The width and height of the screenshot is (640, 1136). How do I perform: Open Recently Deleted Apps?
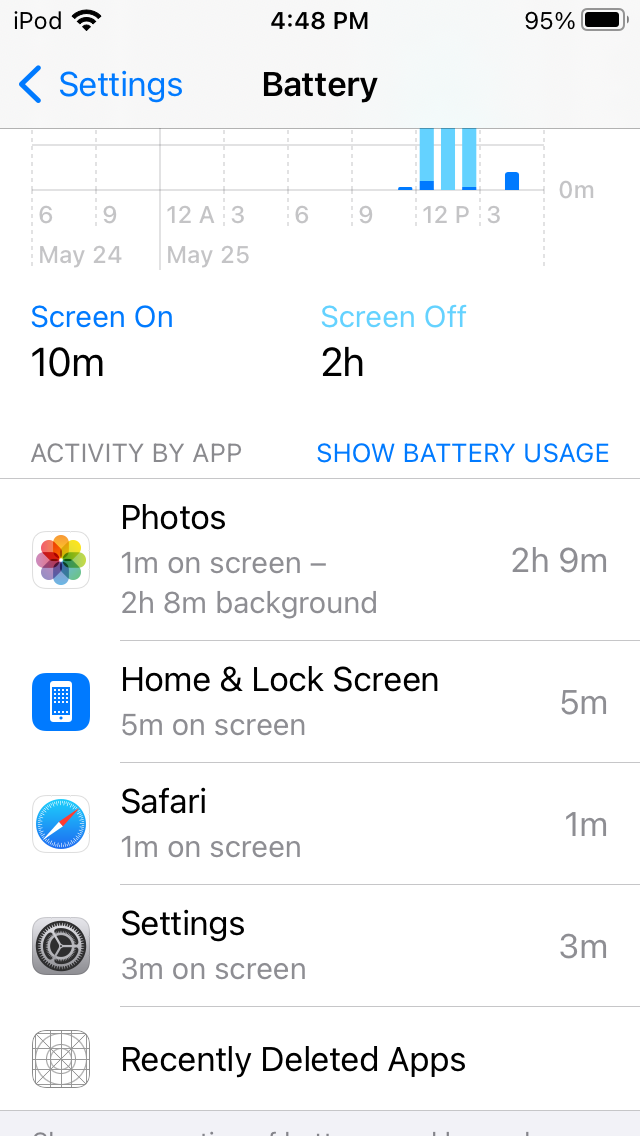click(x=320, y=1059)
